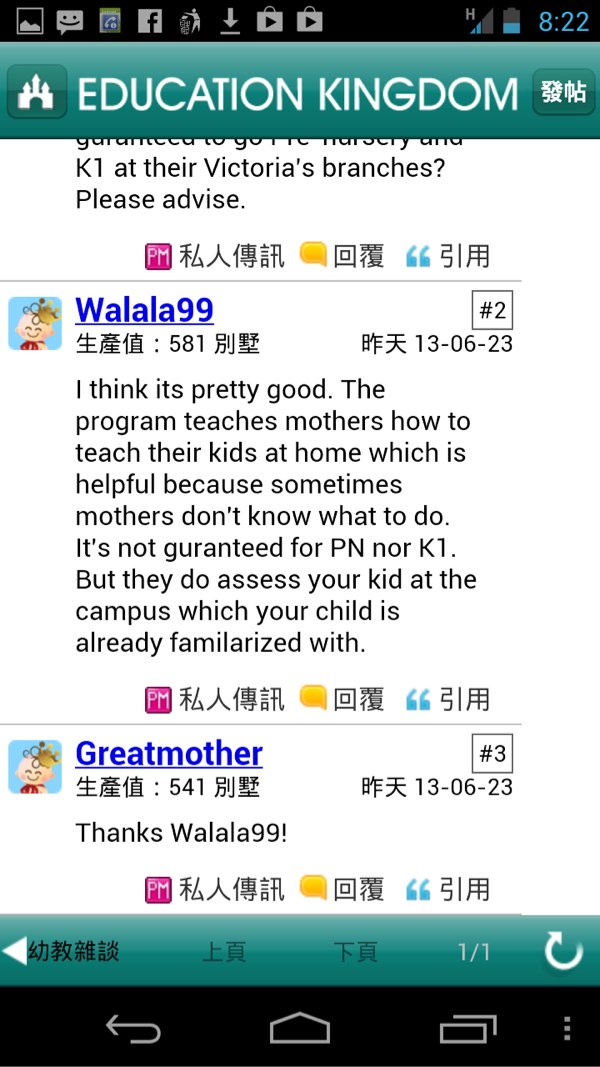Screen dimensions: 600x1067
Task: Quote Greatmother's thanks post
Action: 447,889
